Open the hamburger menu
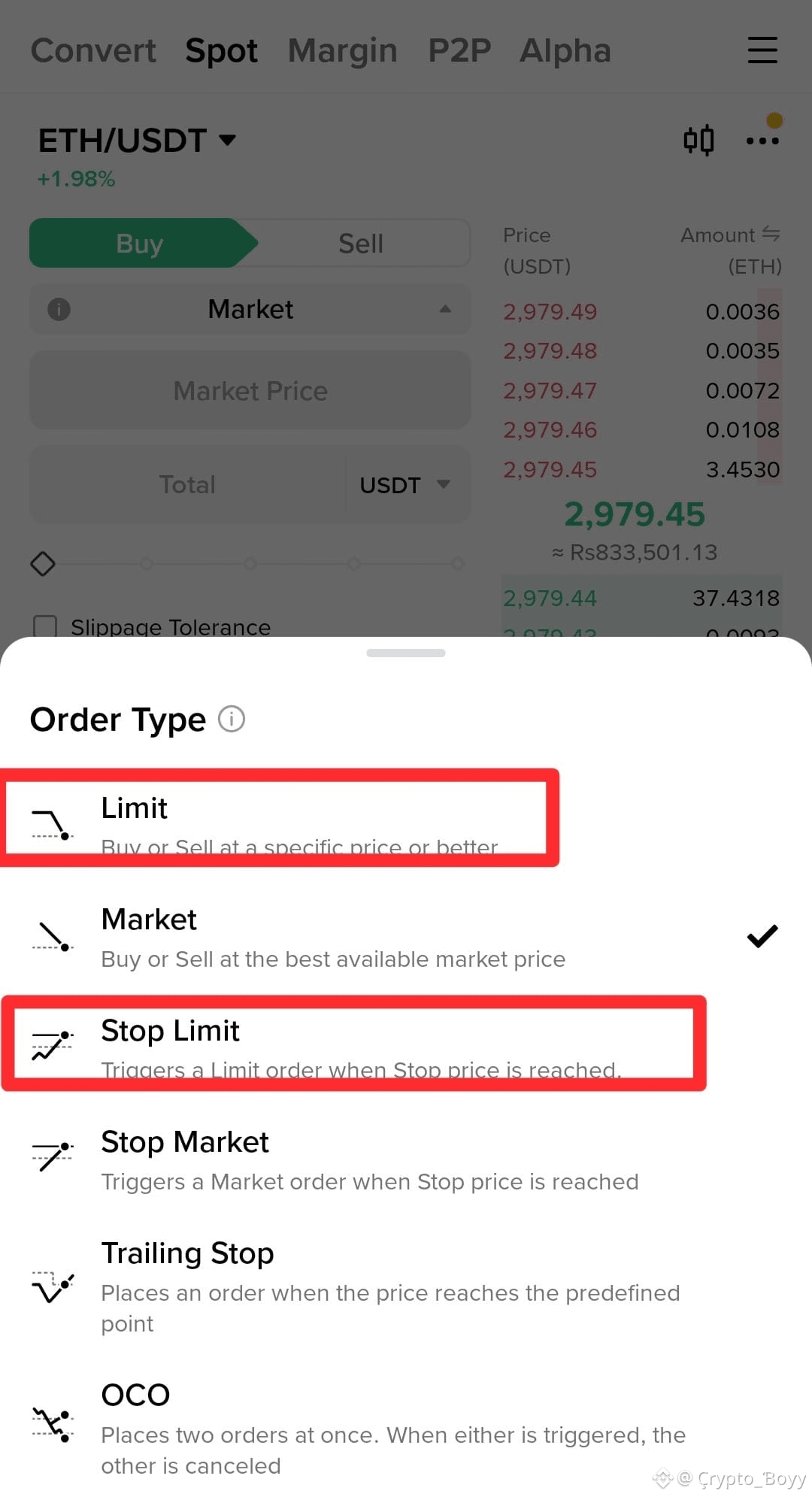The width and height of the screenshot is (812, 1497). 762,50
